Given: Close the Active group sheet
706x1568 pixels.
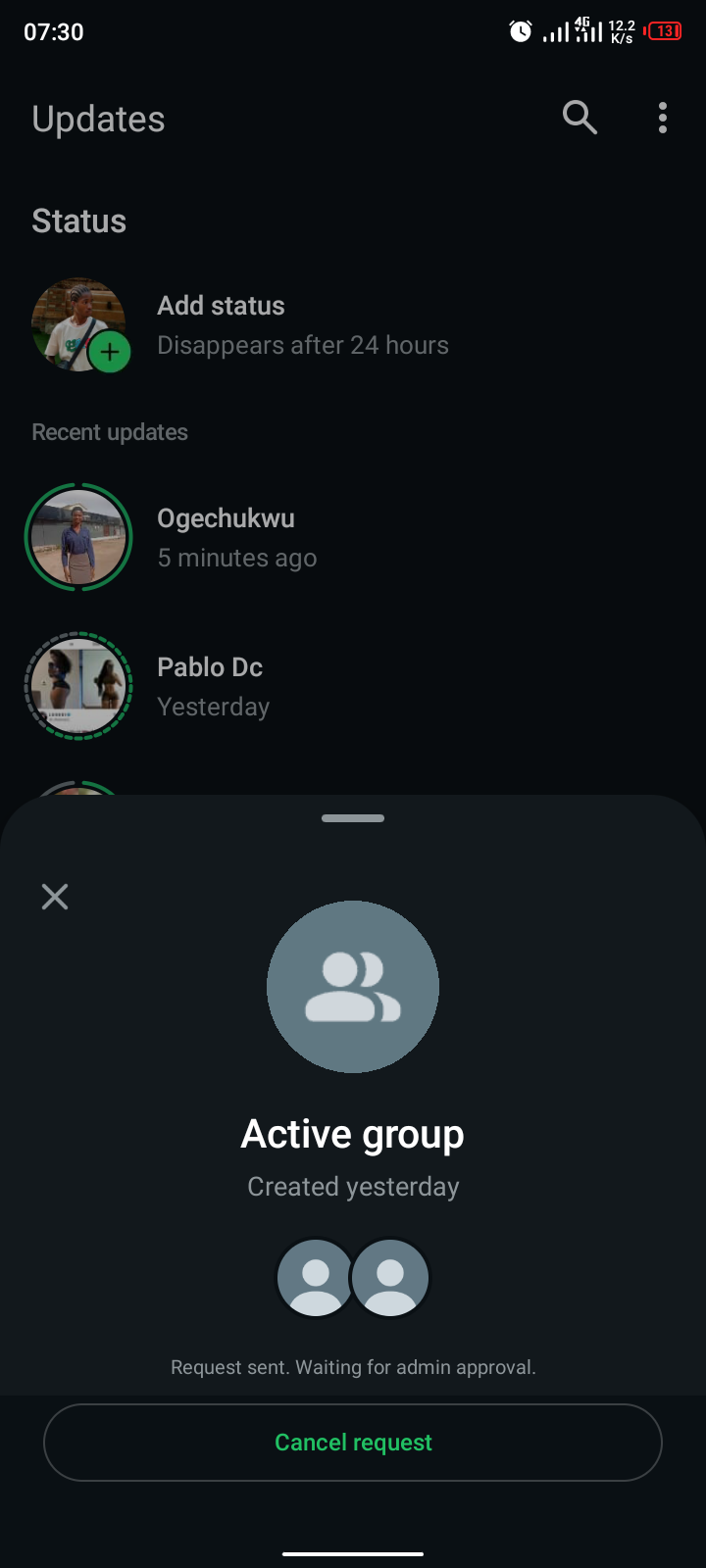Looking at the screenshot, I should click(x=55, y=897).
